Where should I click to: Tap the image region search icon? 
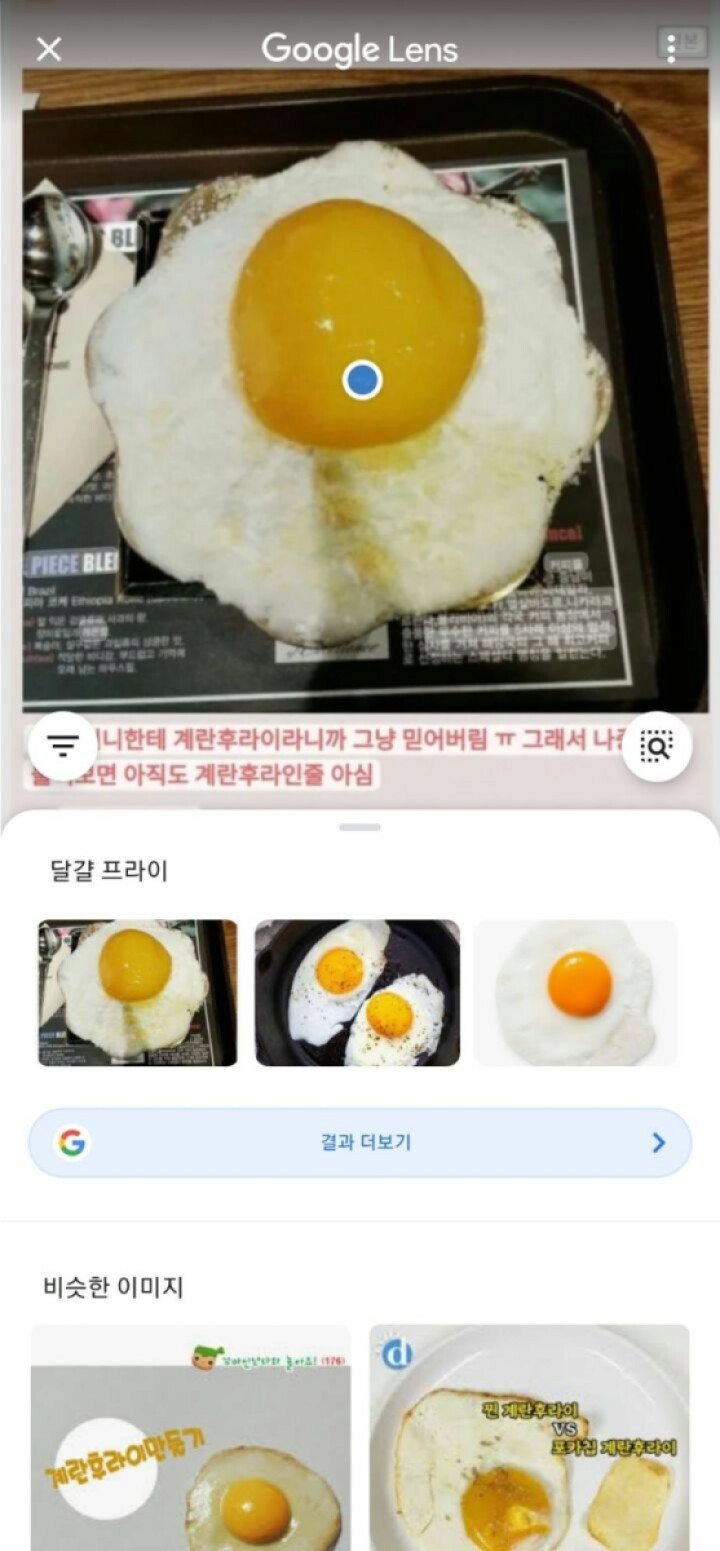(x=657, y=745)
